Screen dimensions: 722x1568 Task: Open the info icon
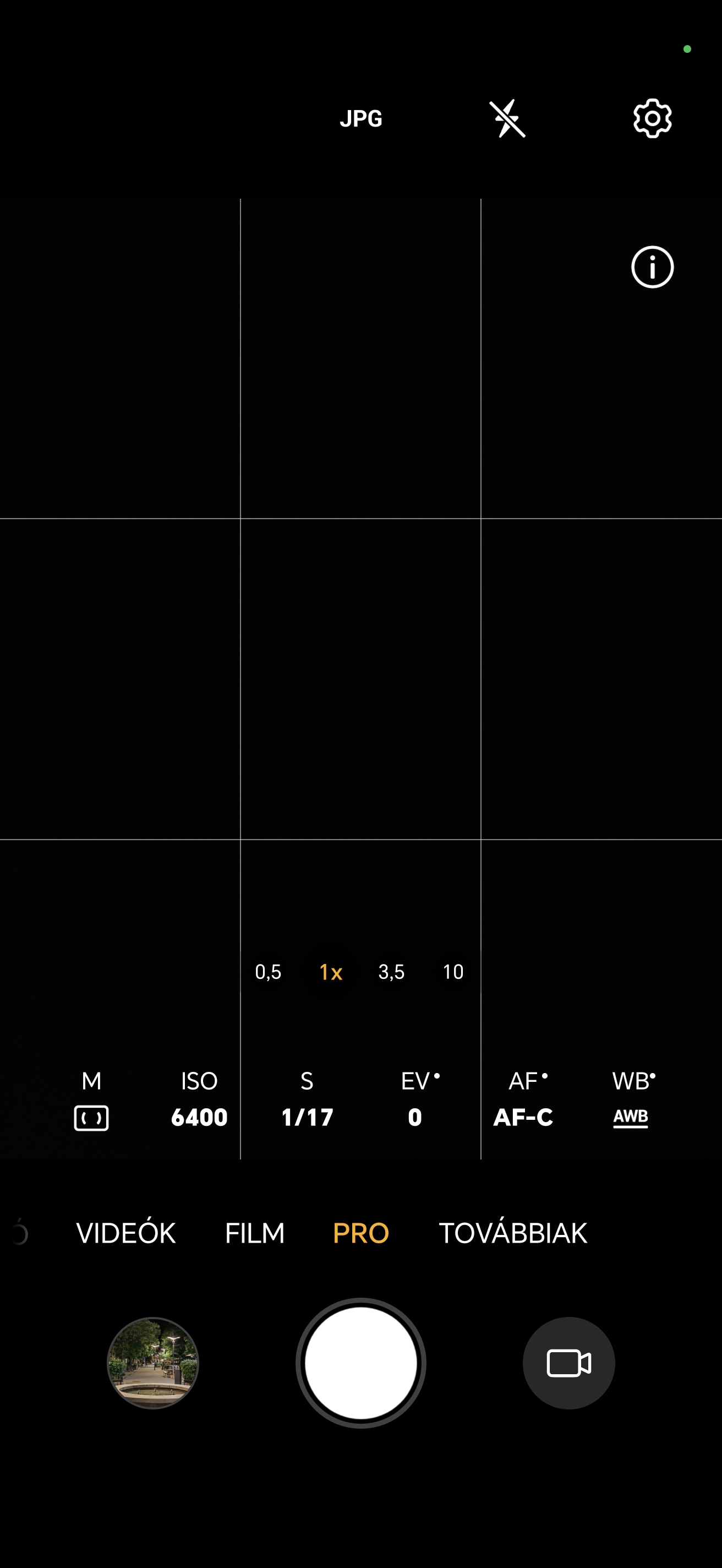(652, 267)
